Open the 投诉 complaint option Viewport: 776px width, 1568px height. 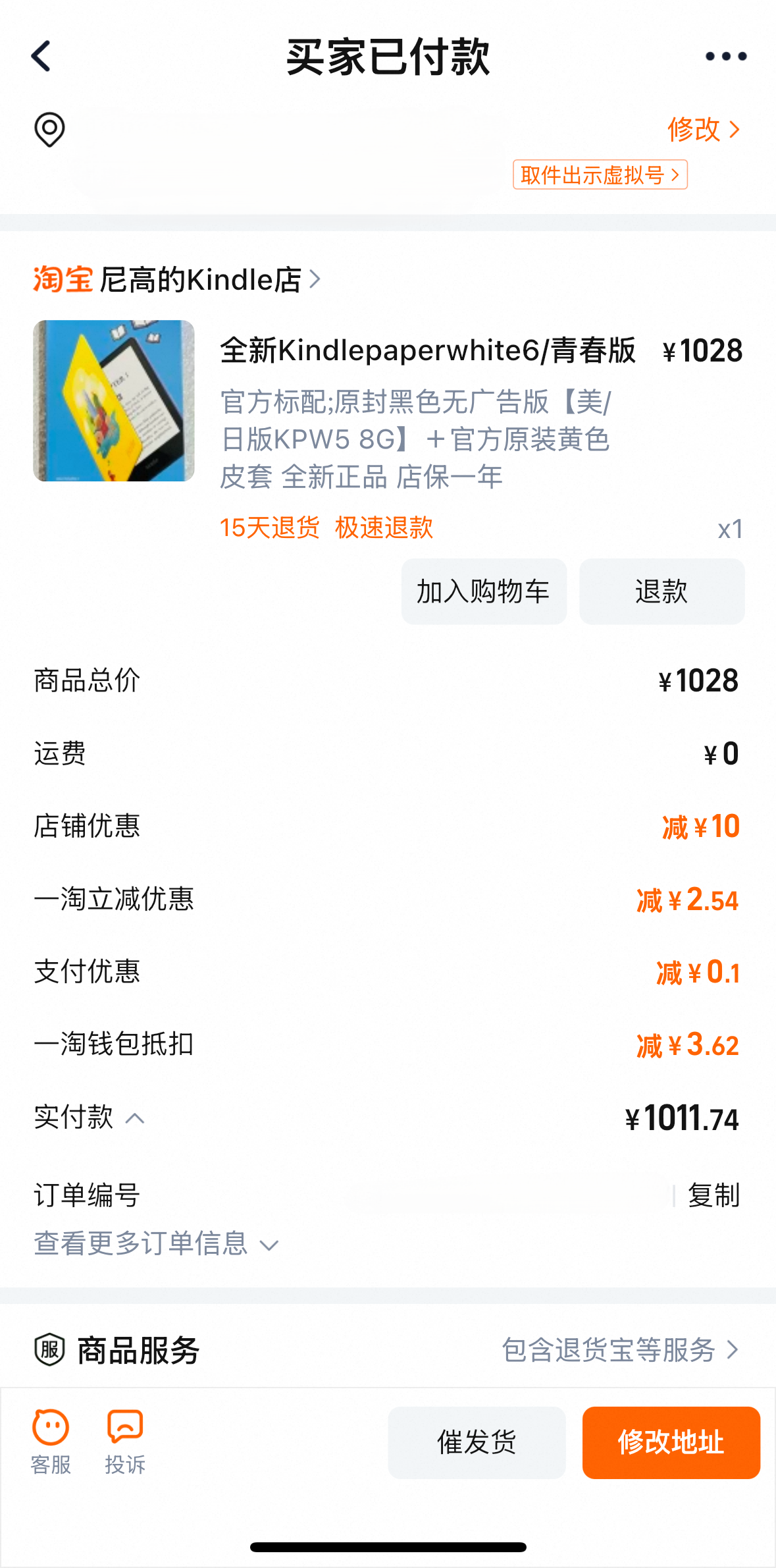pos(125,1442)
